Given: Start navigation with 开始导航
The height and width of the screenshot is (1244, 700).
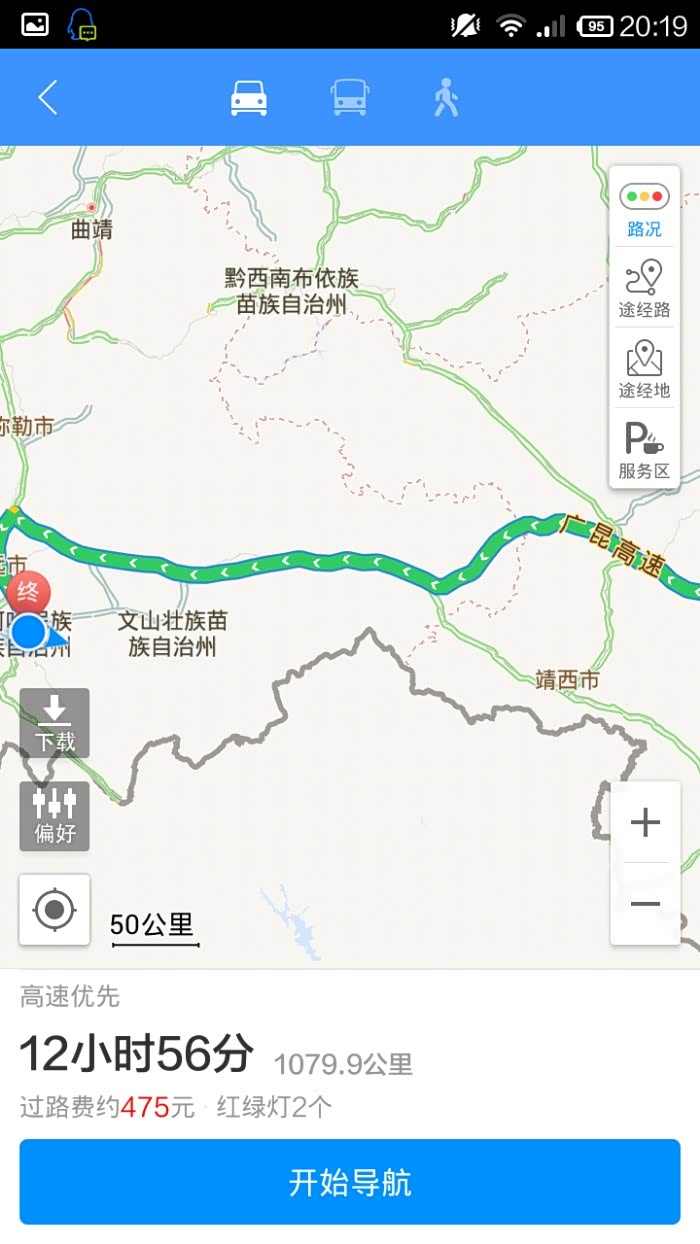Looking at the screenshot, I should click(x=350, y=1182).
